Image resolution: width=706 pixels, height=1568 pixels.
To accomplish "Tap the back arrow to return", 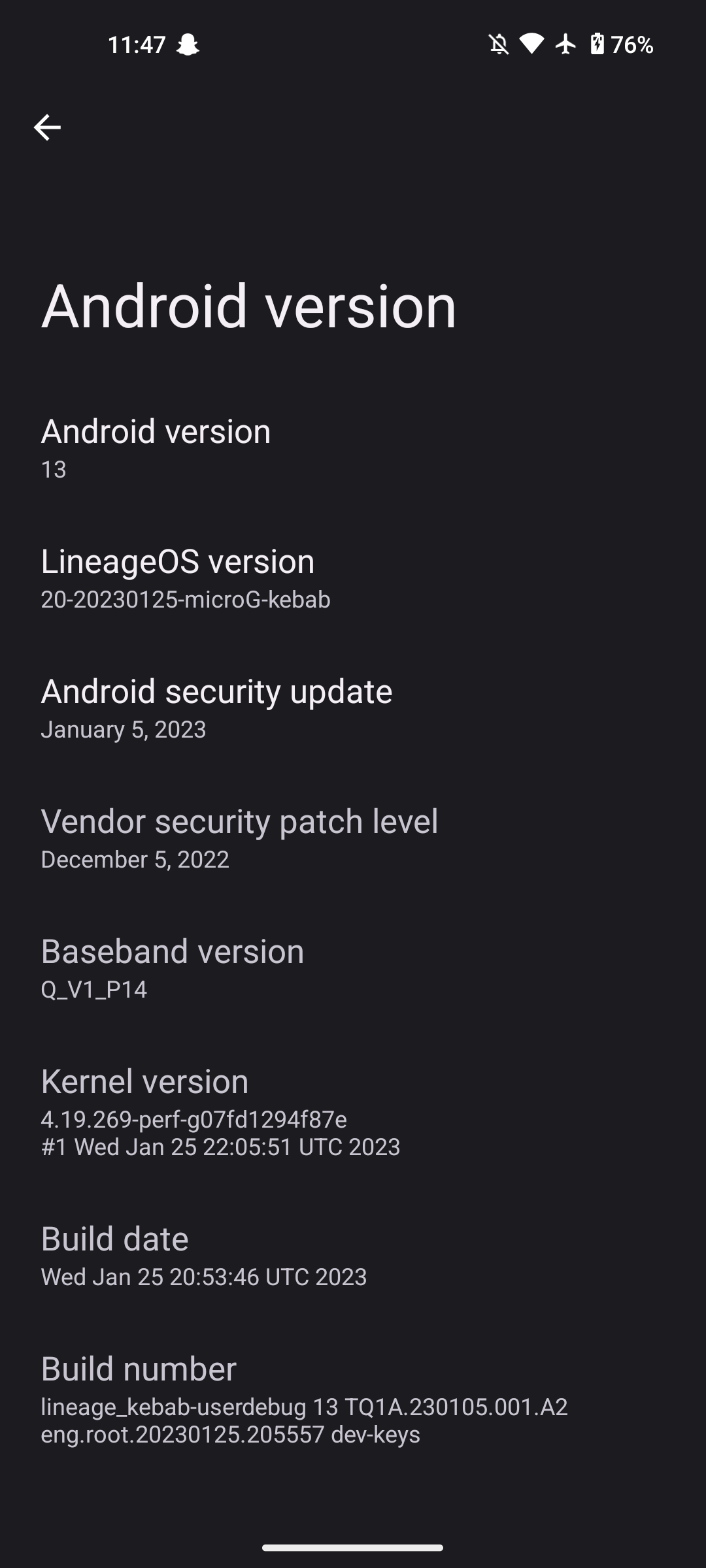I will click(48, 127).
